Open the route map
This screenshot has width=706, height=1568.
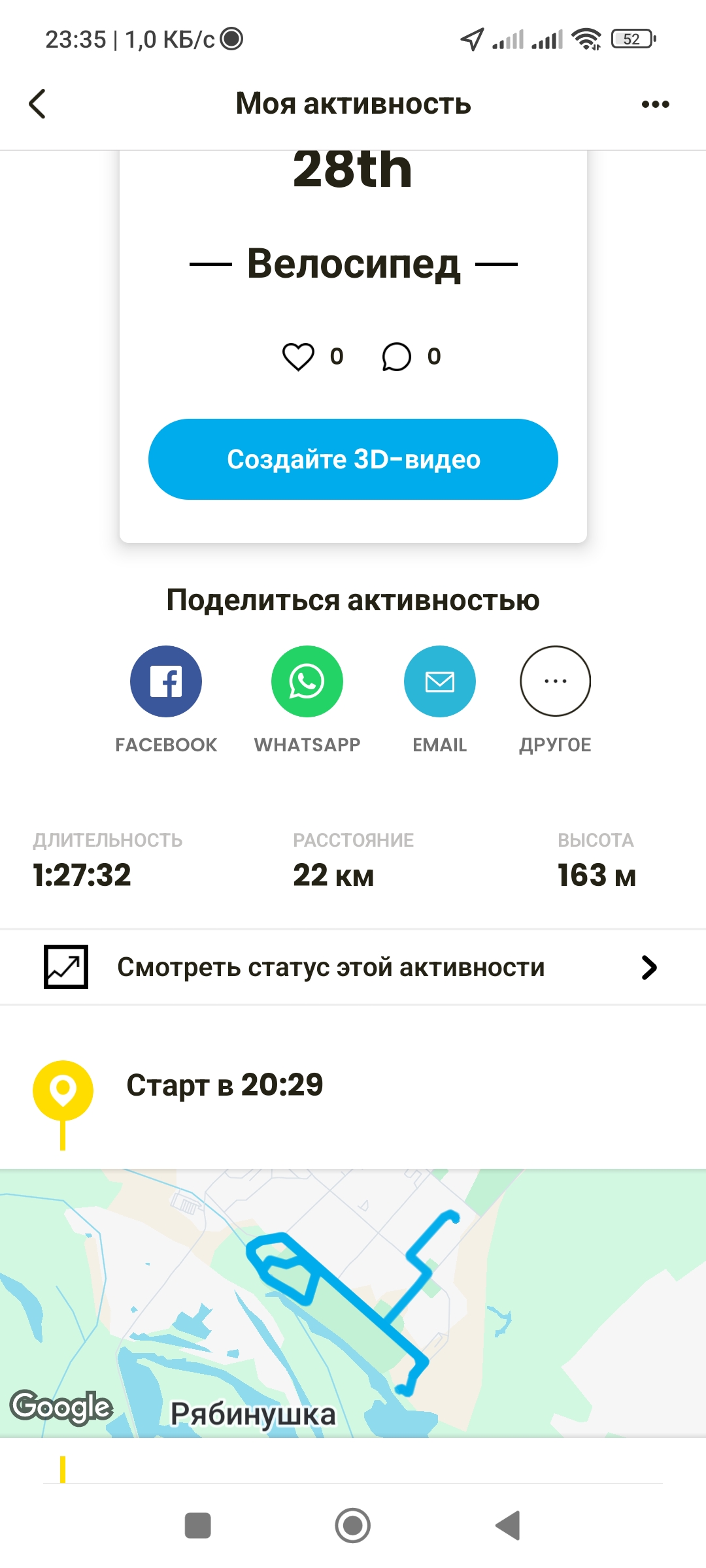pos(353,1303)
